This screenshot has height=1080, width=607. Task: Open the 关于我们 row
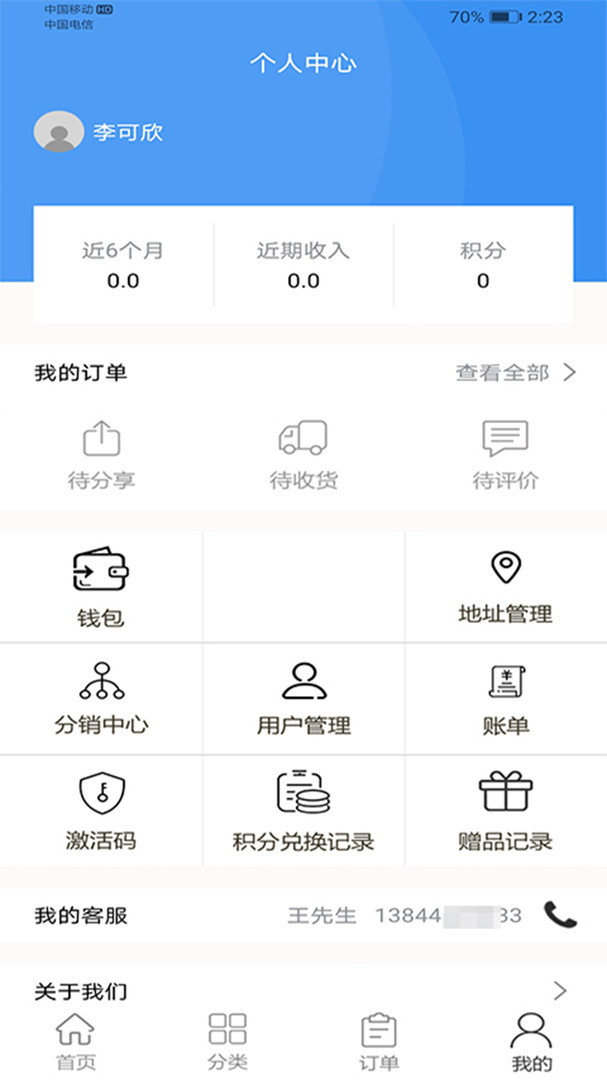tap(303, 991)
